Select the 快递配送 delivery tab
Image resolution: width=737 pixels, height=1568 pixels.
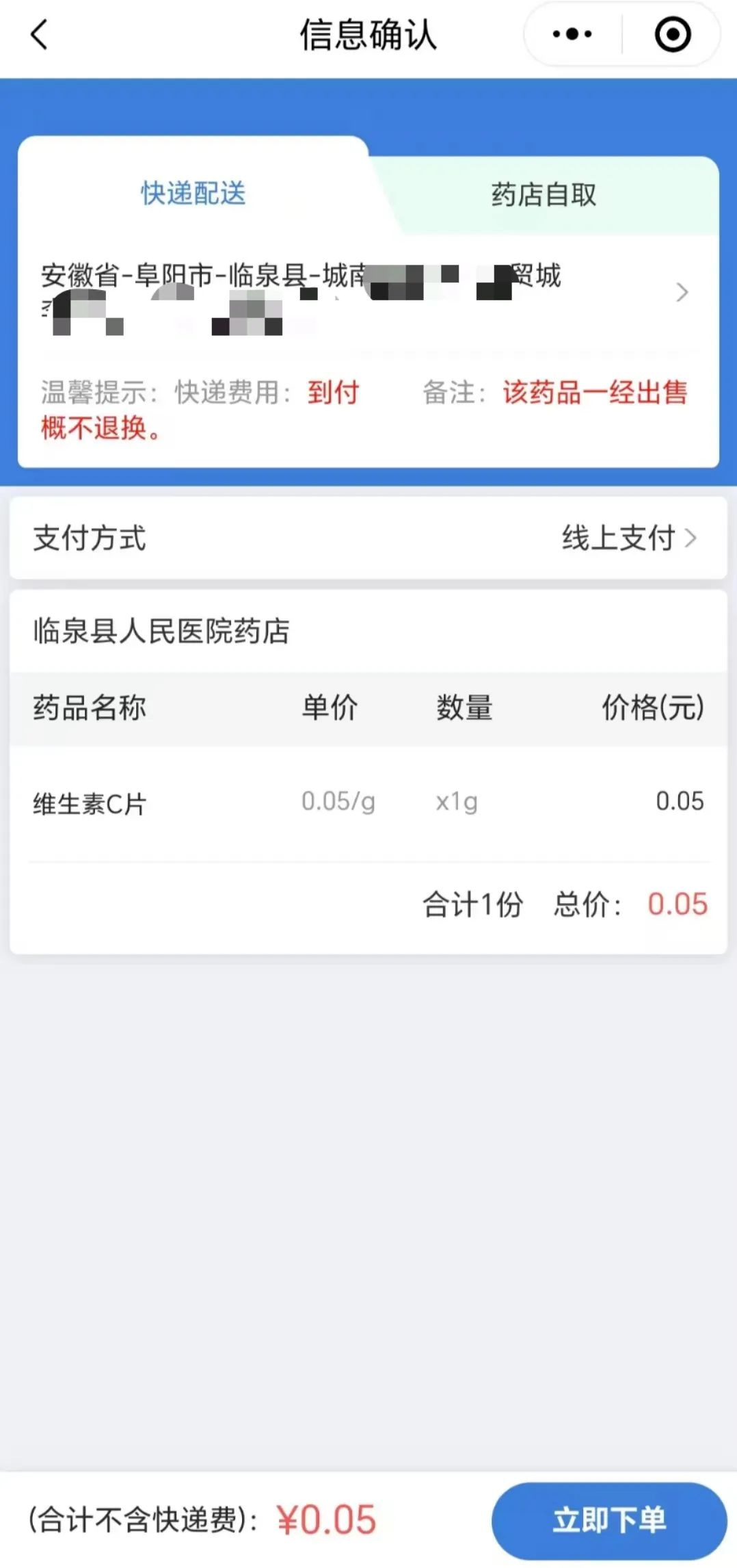(193, 194)
